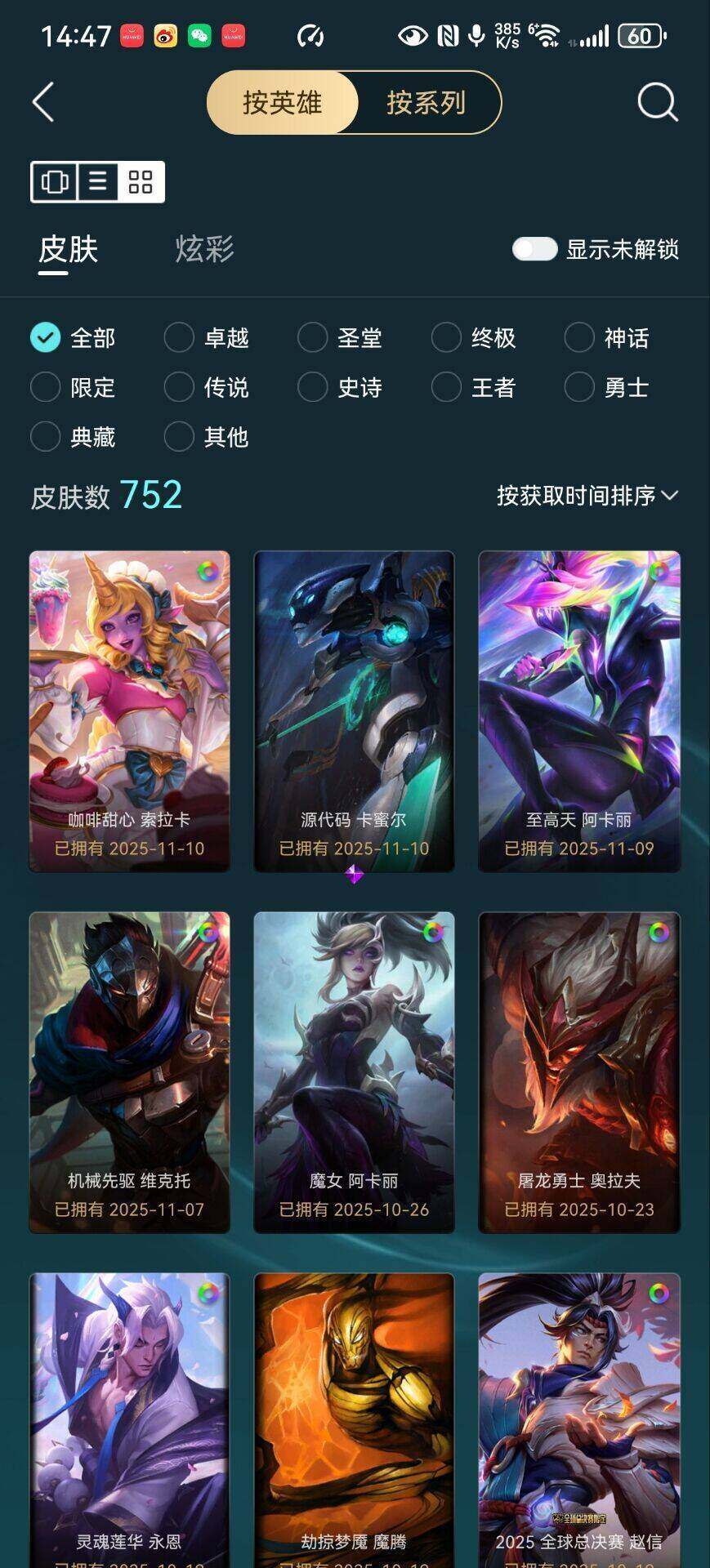This screenshot has height=1568, width=710.
Task: Switch to grid view layout
Action: 141,181
